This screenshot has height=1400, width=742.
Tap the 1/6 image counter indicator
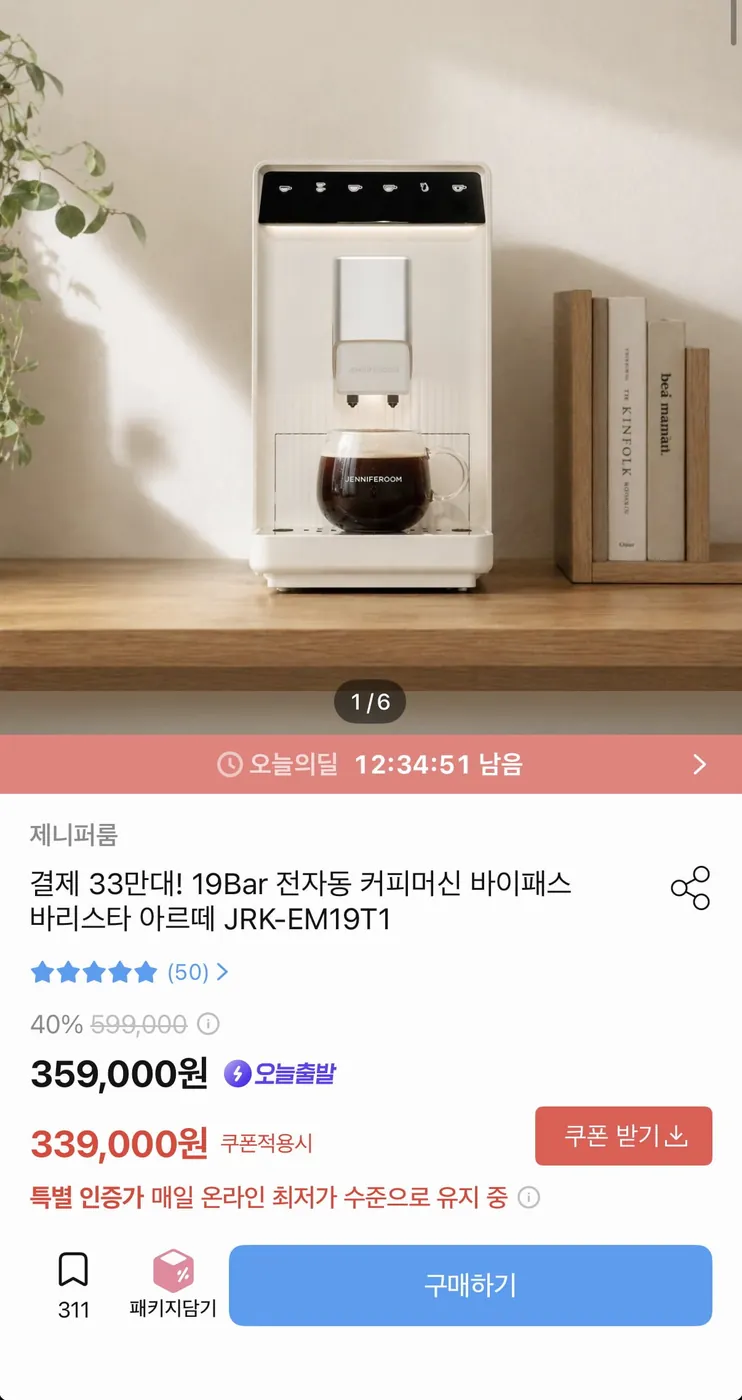pos(371,701)
